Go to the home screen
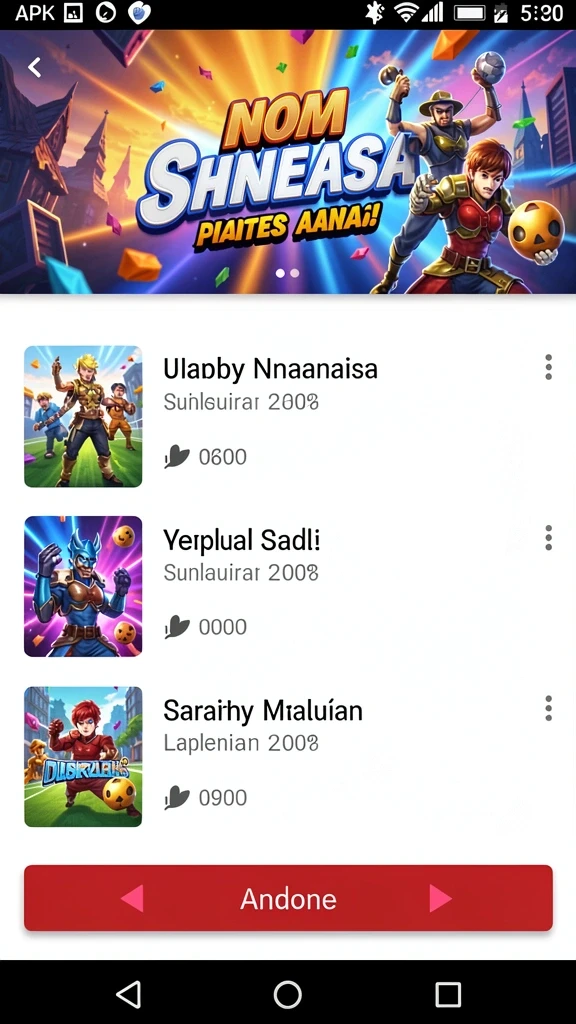576x1024 pixels. pyautogui.click(x=287, y=994)
